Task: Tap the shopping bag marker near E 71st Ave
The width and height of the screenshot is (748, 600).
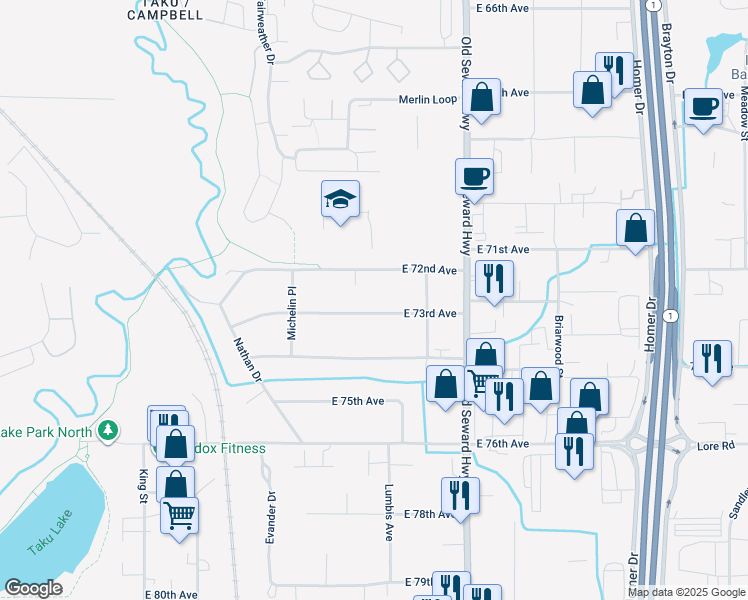Action: [x=635, y=229]
